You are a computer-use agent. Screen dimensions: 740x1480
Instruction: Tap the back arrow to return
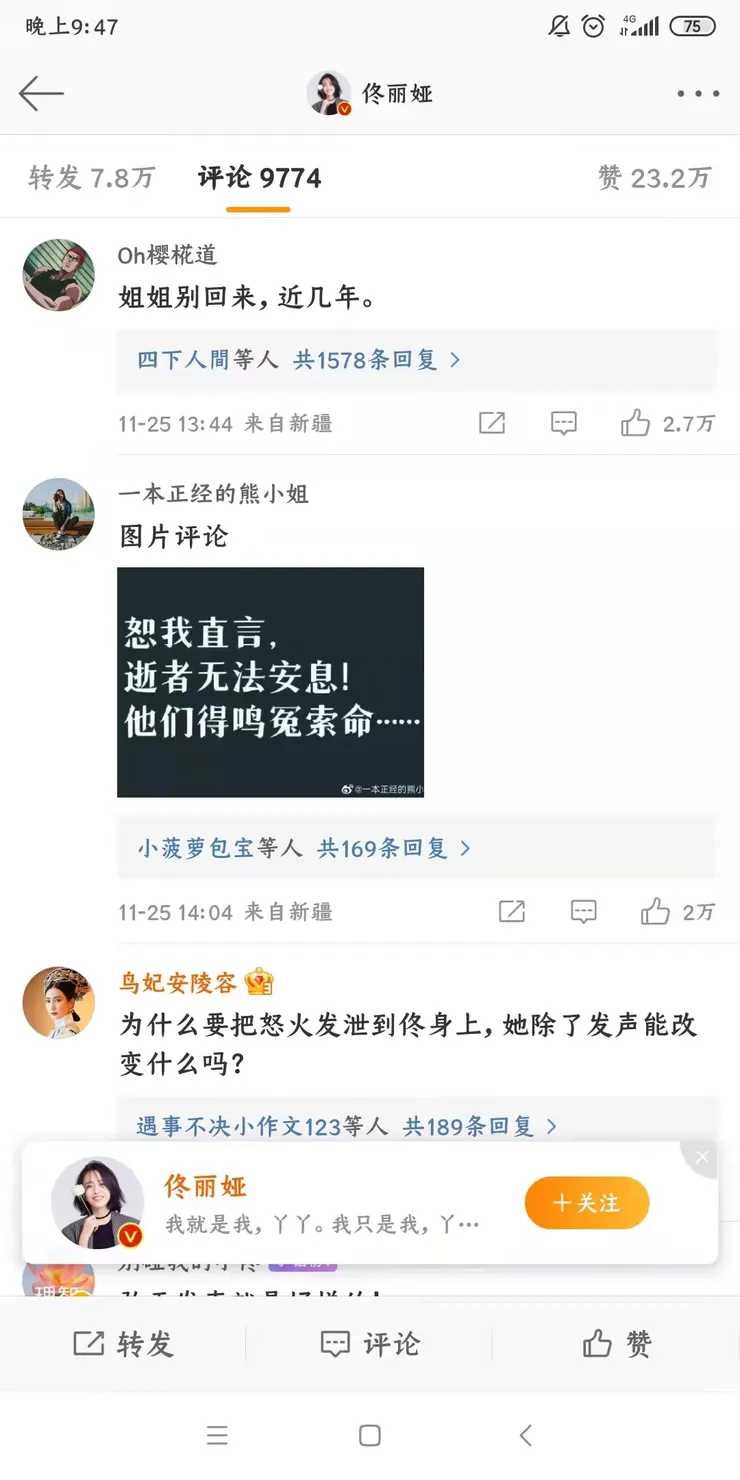[x=40, y=93]
